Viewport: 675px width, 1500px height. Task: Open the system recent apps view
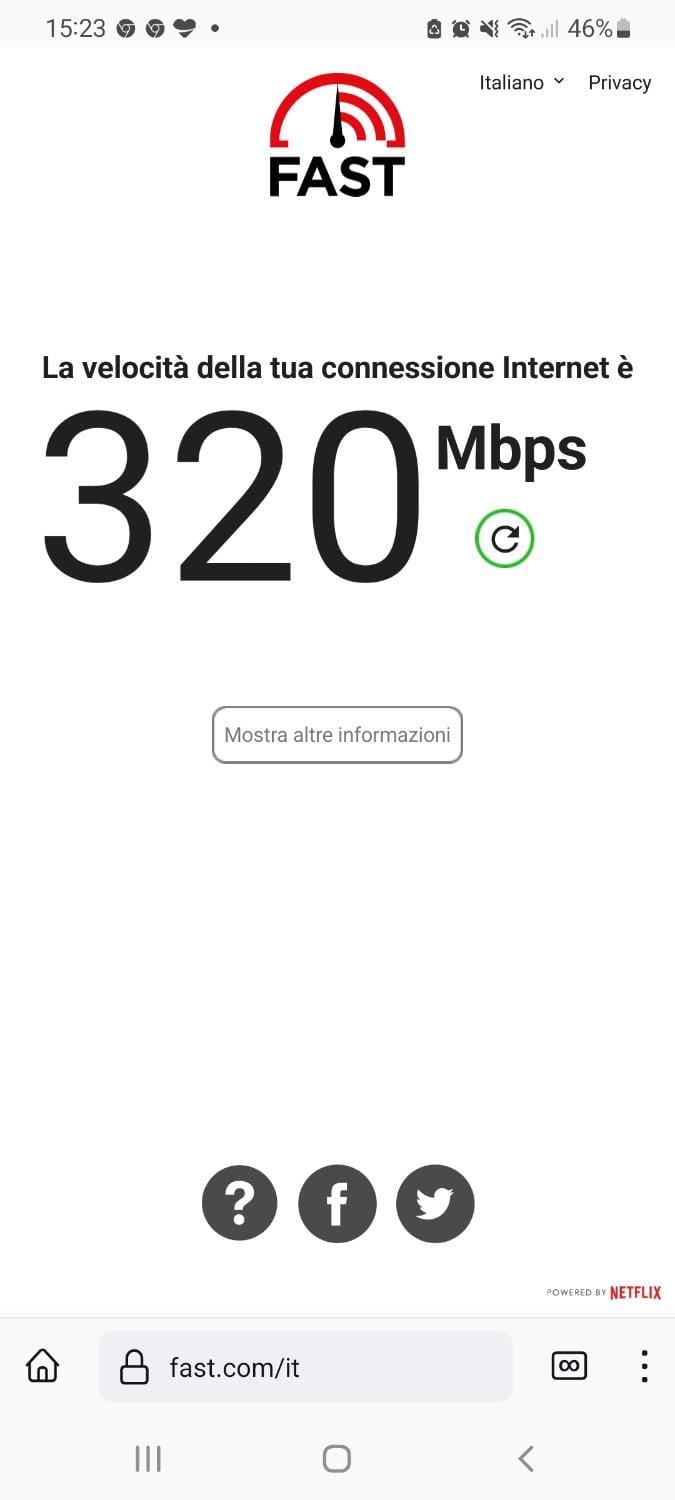[148, 1459]
